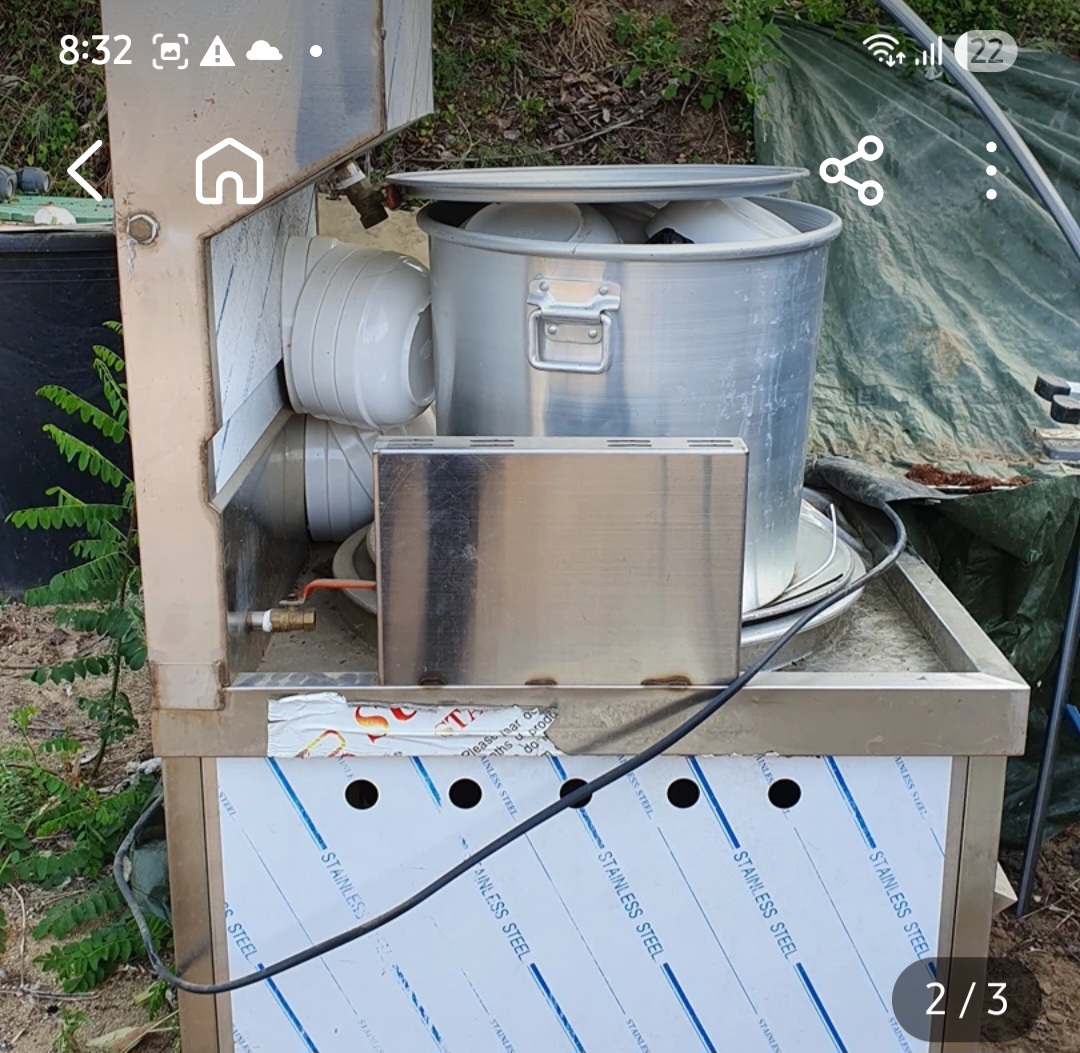The height and width of the screenshot is (1053, 1080).
Task: Go back using the back arrow
Action: (86, 171)
